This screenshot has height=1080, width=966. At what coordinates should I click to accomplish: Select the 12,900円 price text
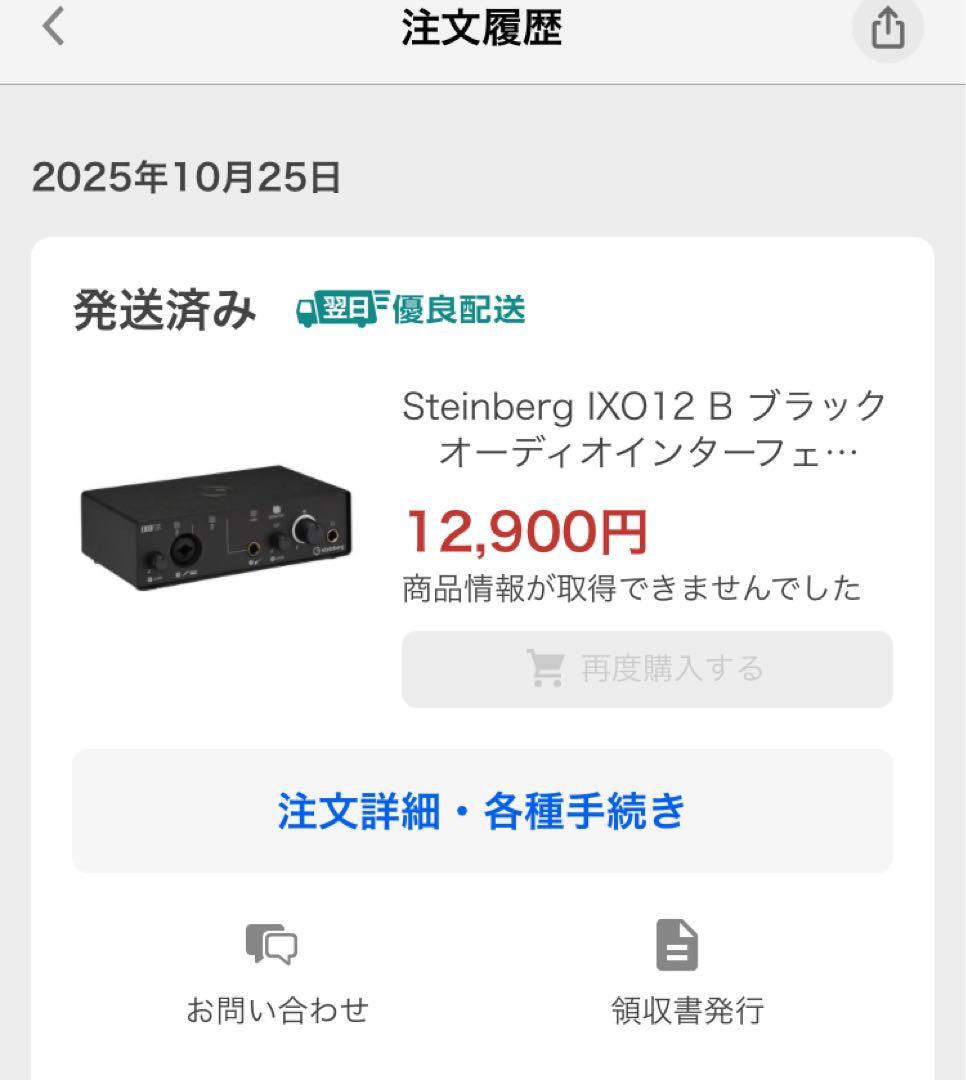[x=525, y=530]
